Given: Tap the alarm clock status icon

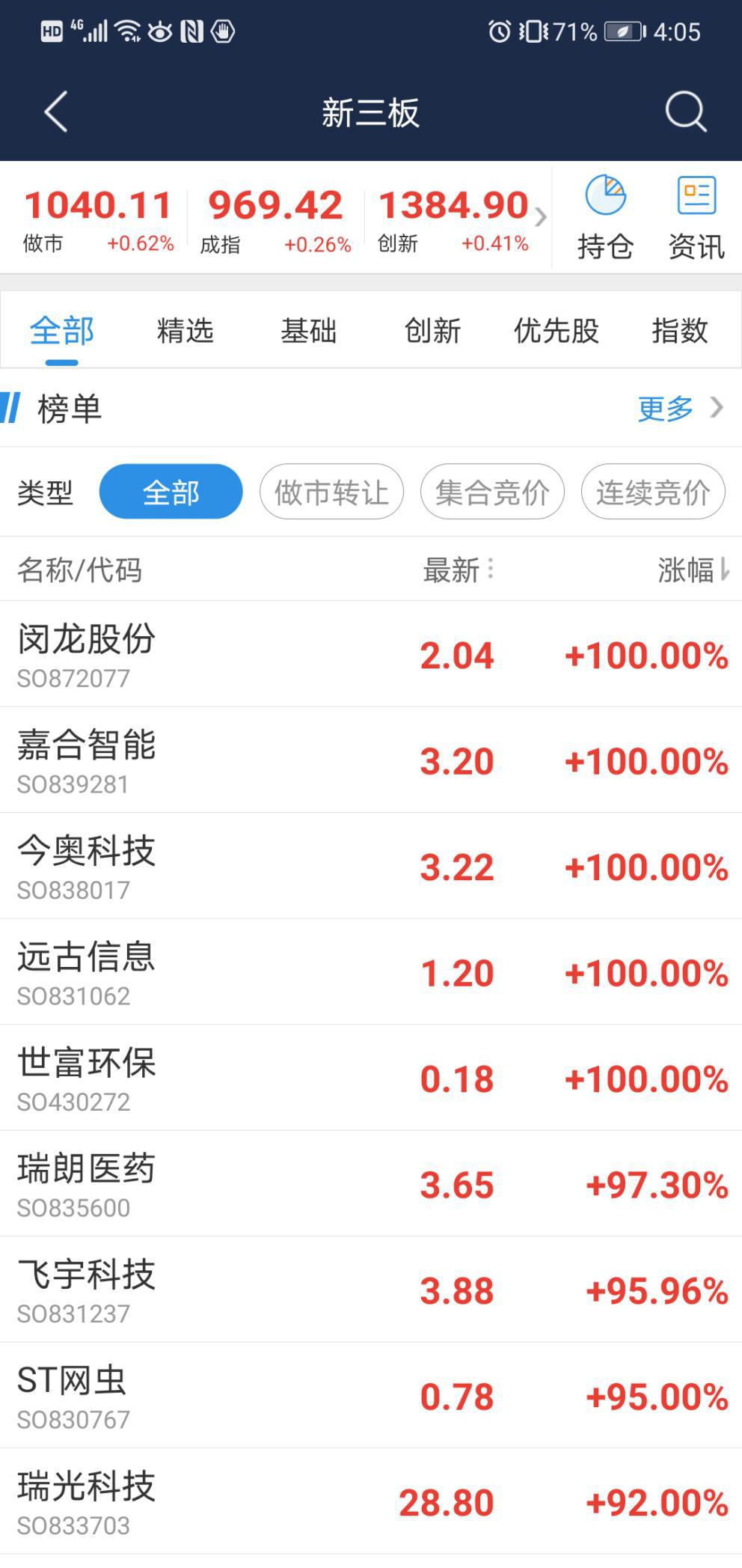Looking at the screenshot, I should click(x=497, y=31).
